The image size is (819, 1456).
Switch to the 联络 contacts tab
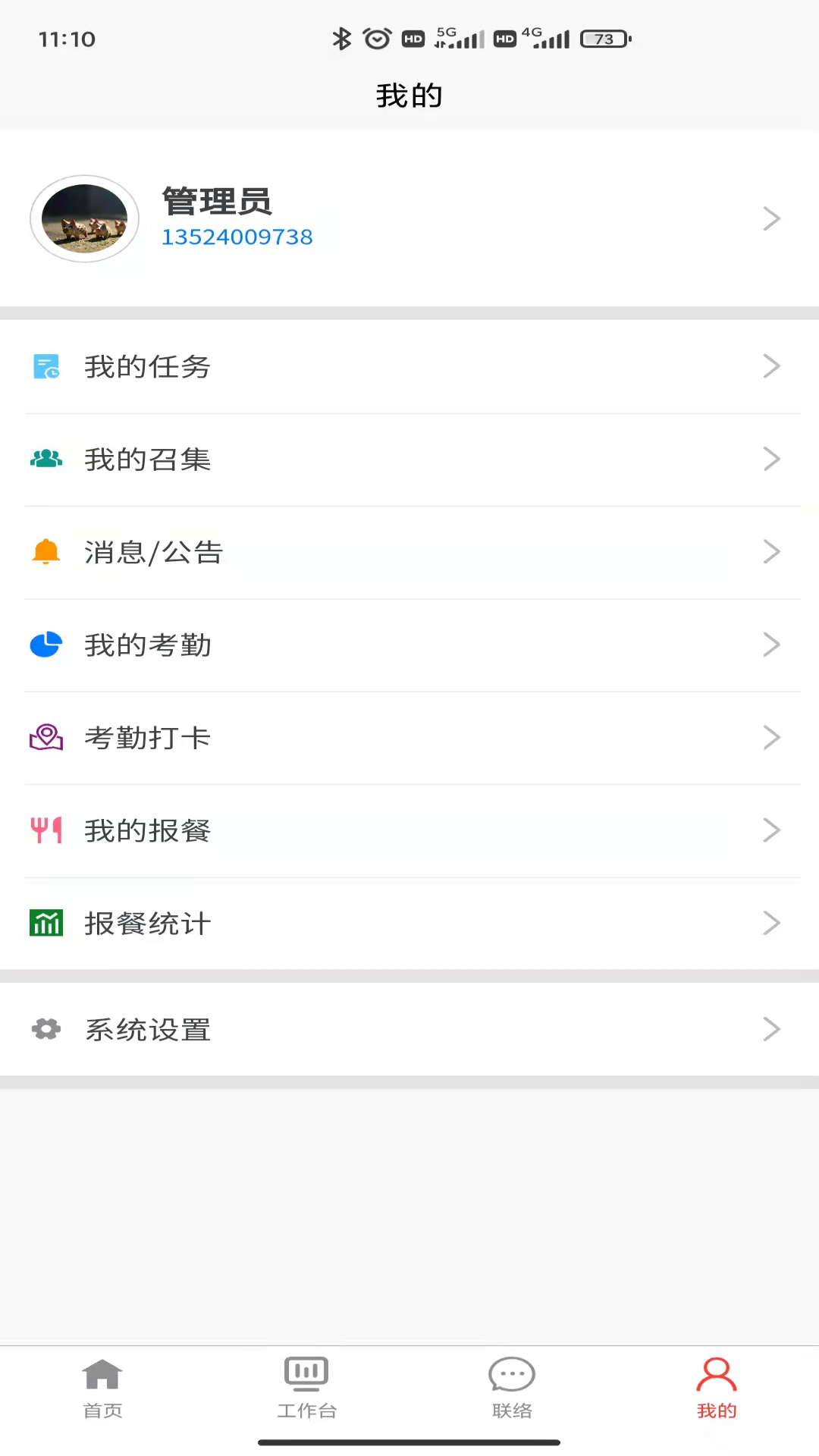[x=512, y=1388]
